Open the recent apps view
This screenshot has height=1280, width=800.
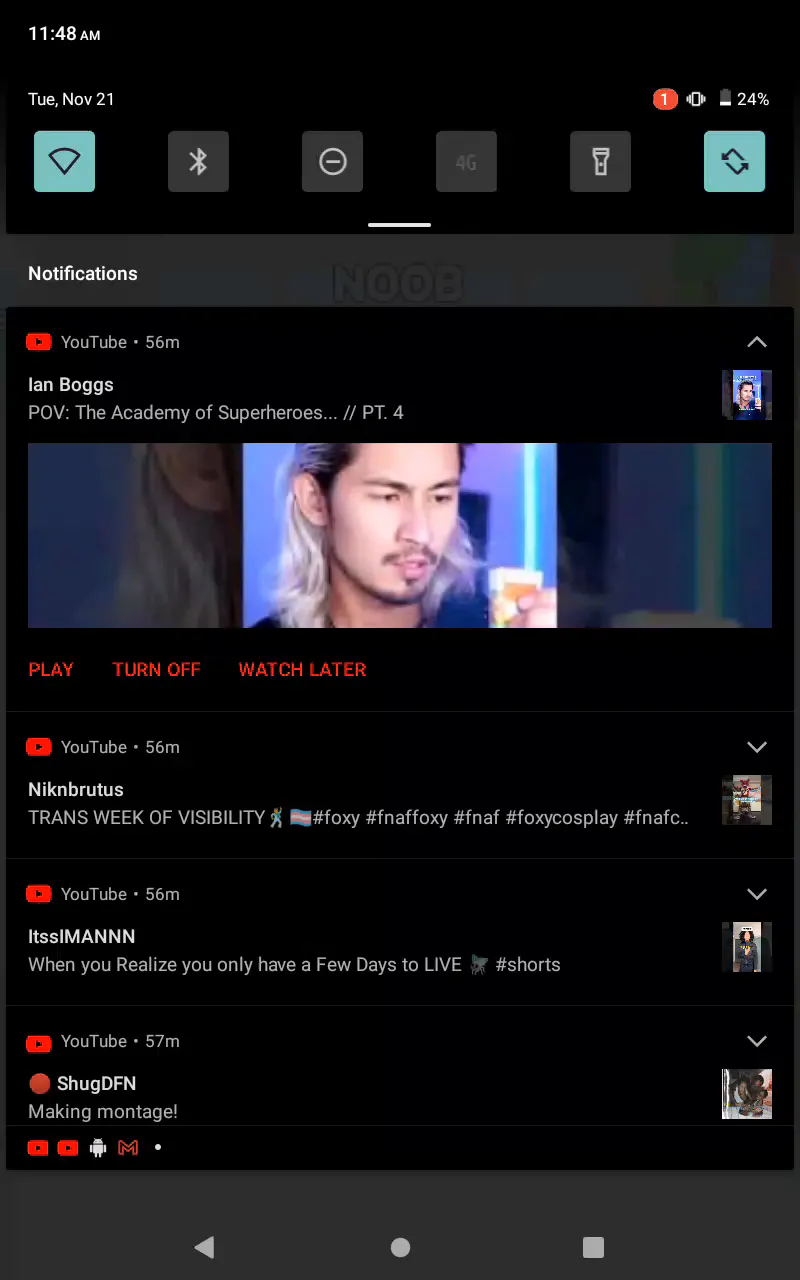click(593, 1246)
